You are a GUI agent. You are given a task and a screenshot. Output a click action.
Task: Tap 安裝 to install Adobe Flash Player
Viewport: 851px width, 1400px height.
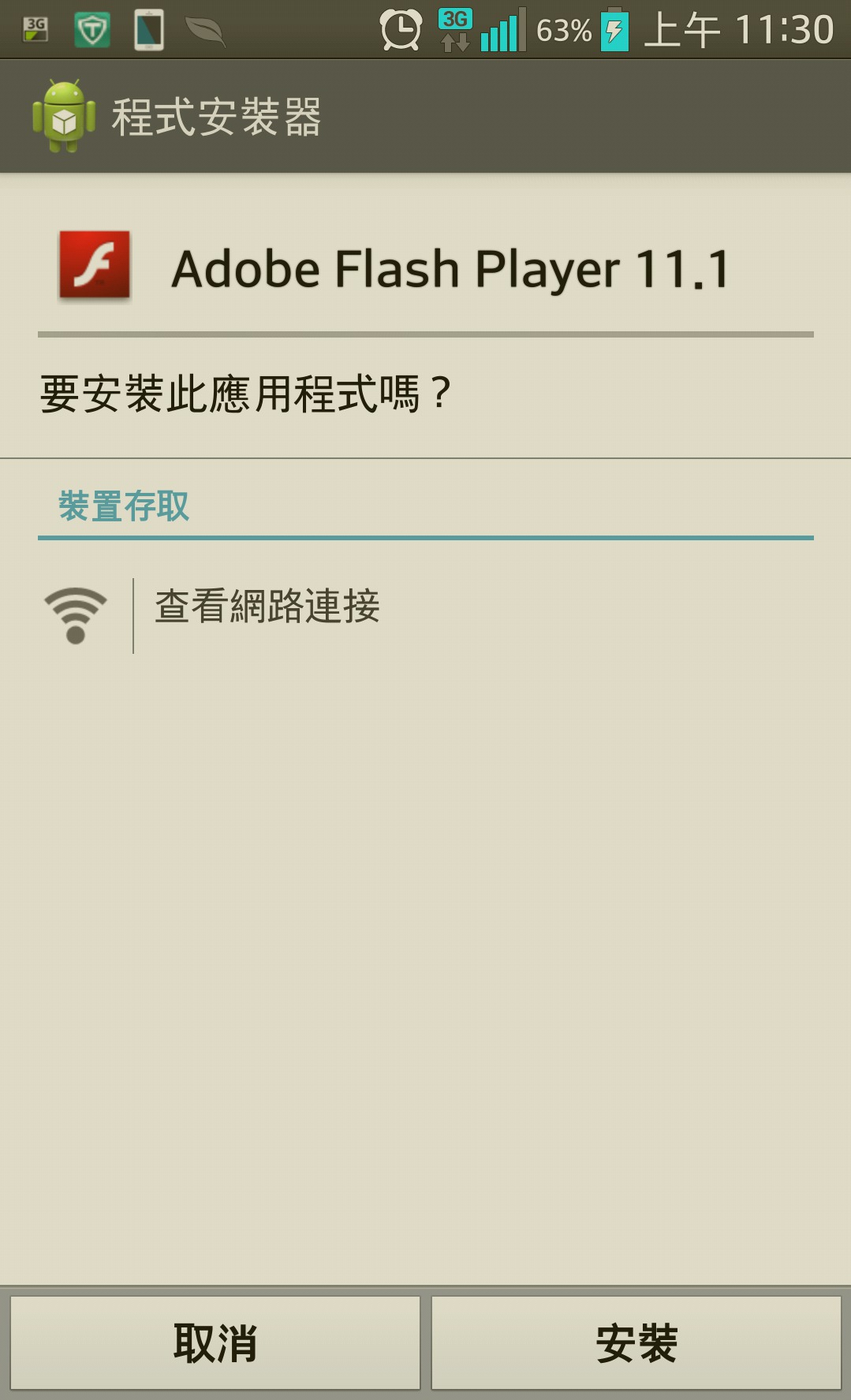[x=636, y=1343]
